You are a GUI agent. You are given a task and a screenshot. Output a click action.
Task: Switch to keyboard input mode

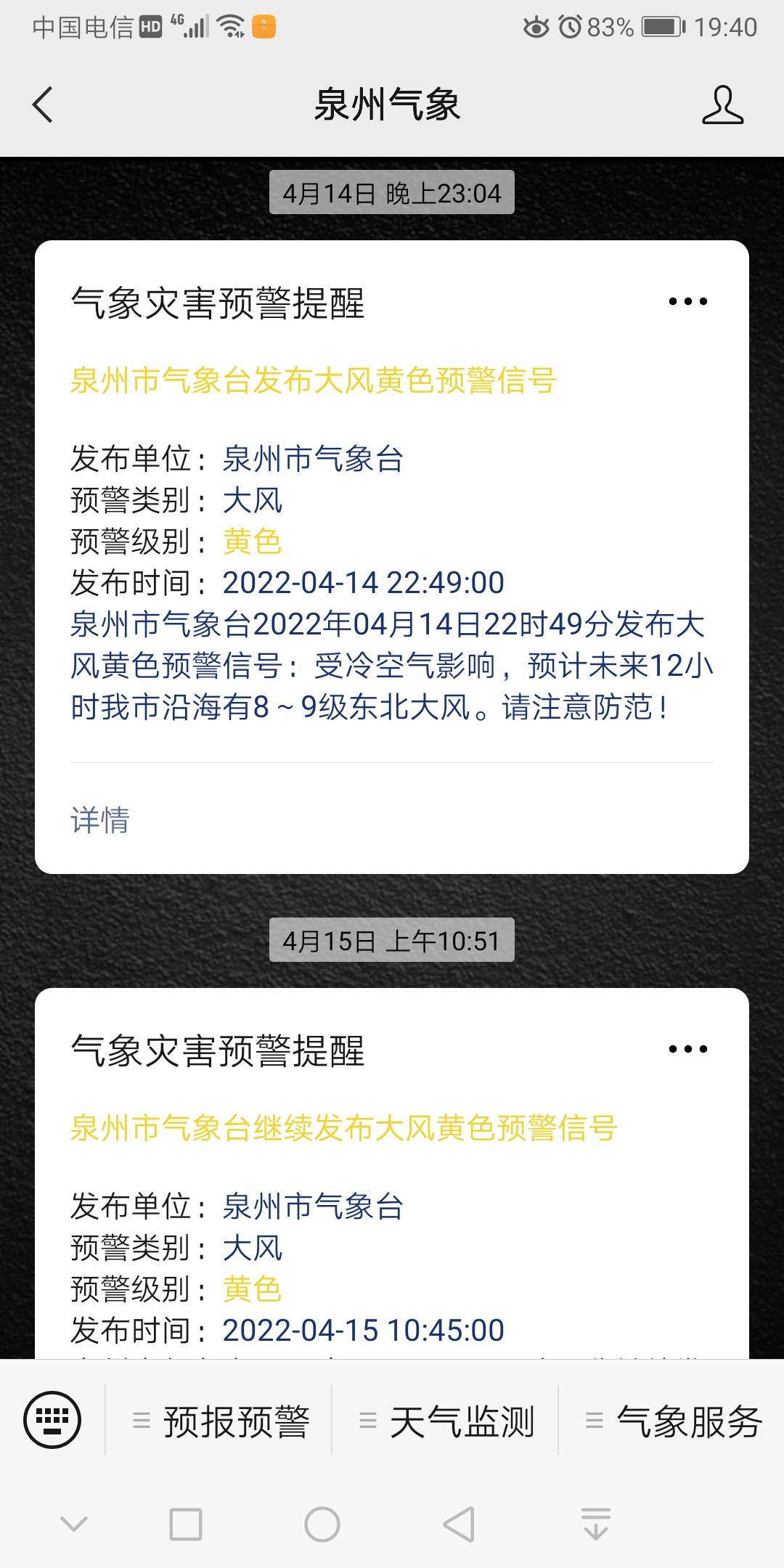[x=52, y=1419]
